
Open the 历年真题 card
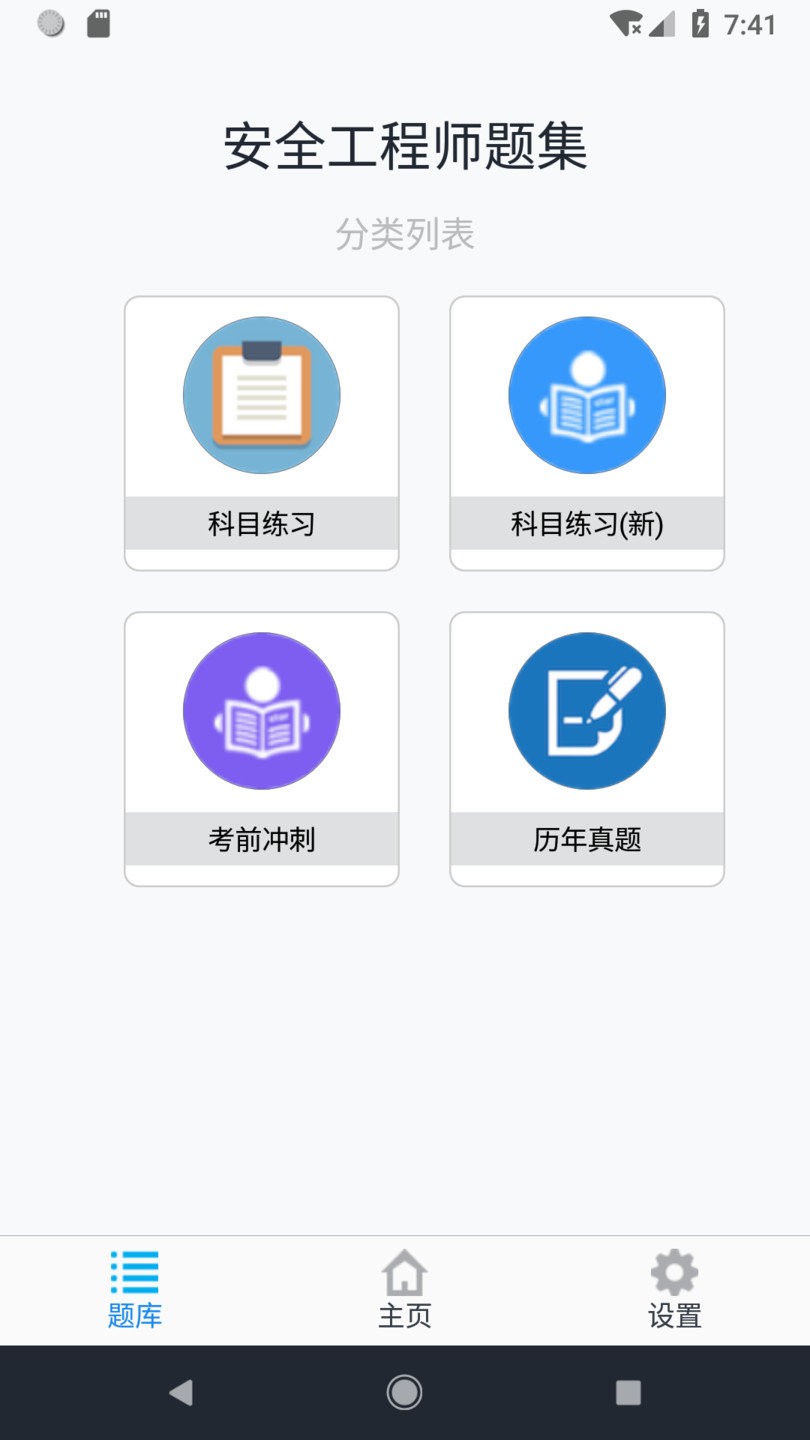tap(587, 747)
